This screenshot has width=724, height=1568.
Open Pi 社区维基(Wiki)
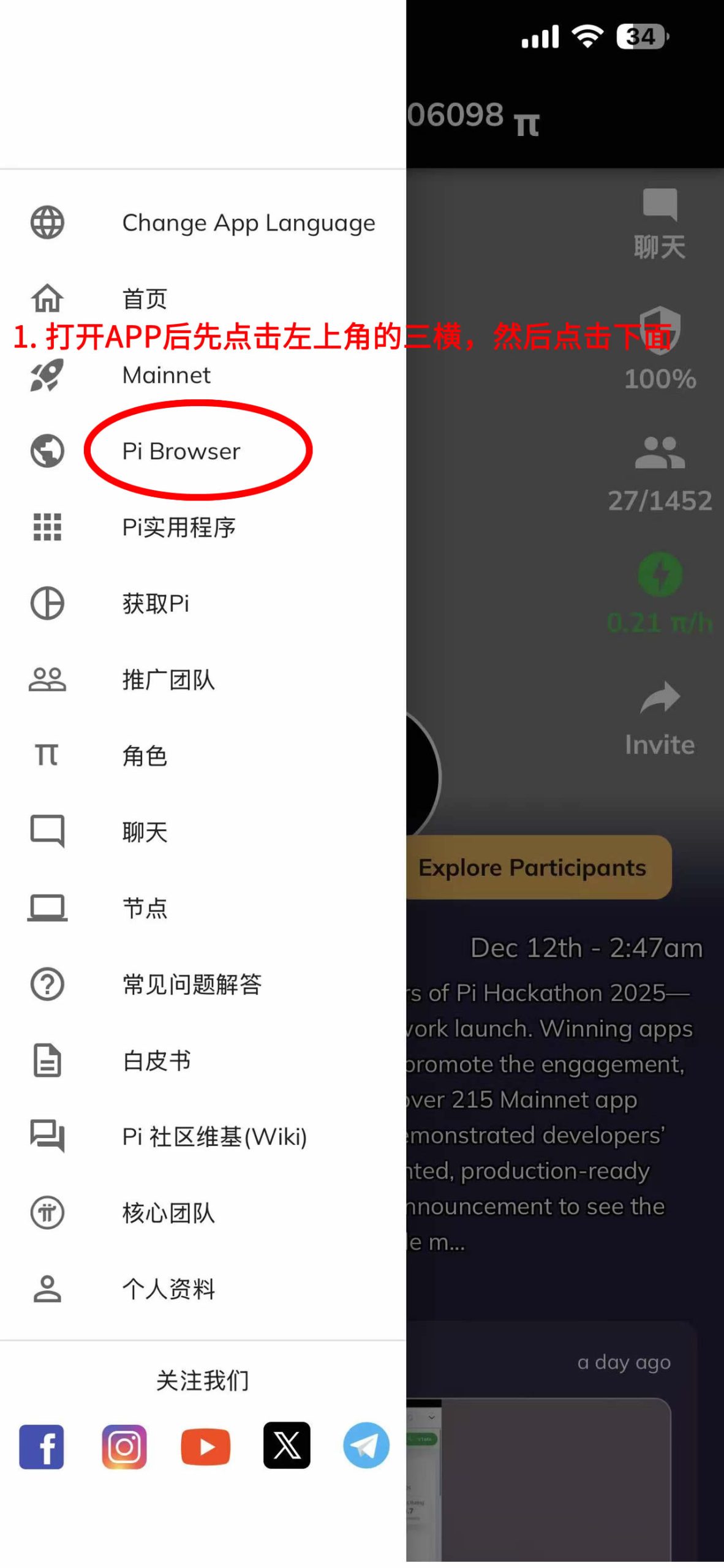[x=214, y=1137]
